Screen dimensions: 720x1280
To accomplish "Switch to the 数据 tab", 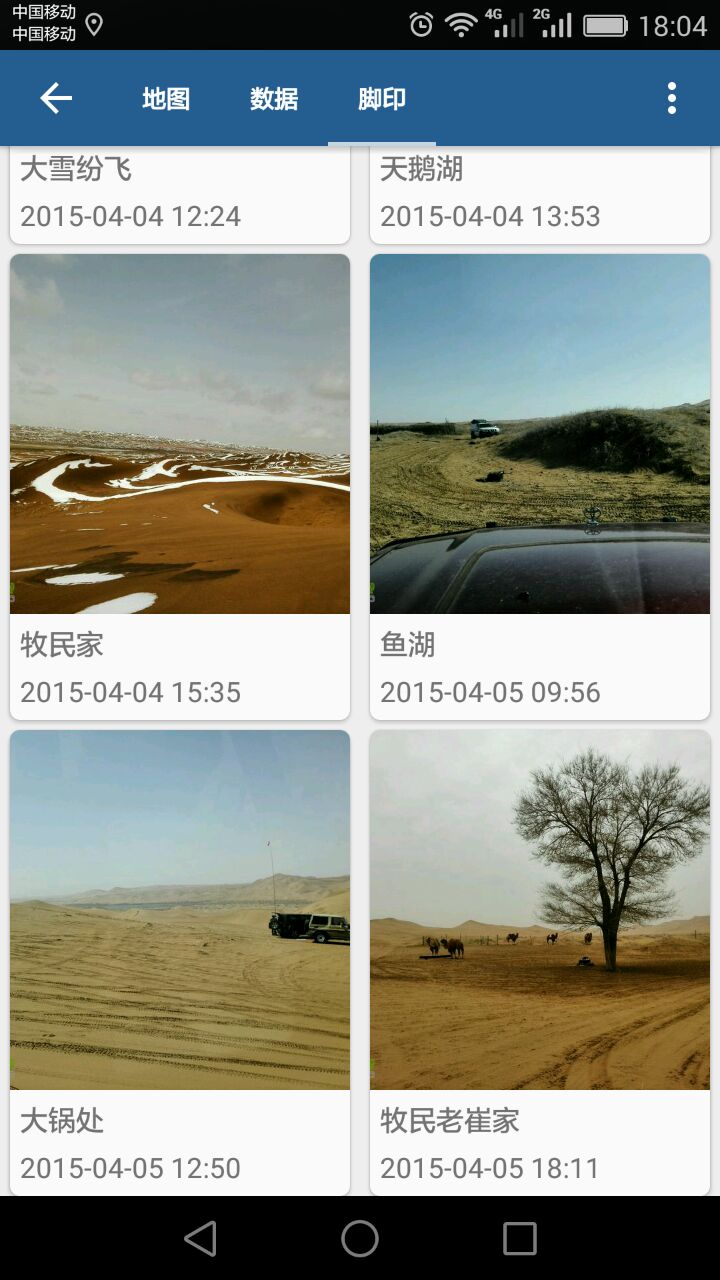I will pyautogui.click(x=274, y=99).
